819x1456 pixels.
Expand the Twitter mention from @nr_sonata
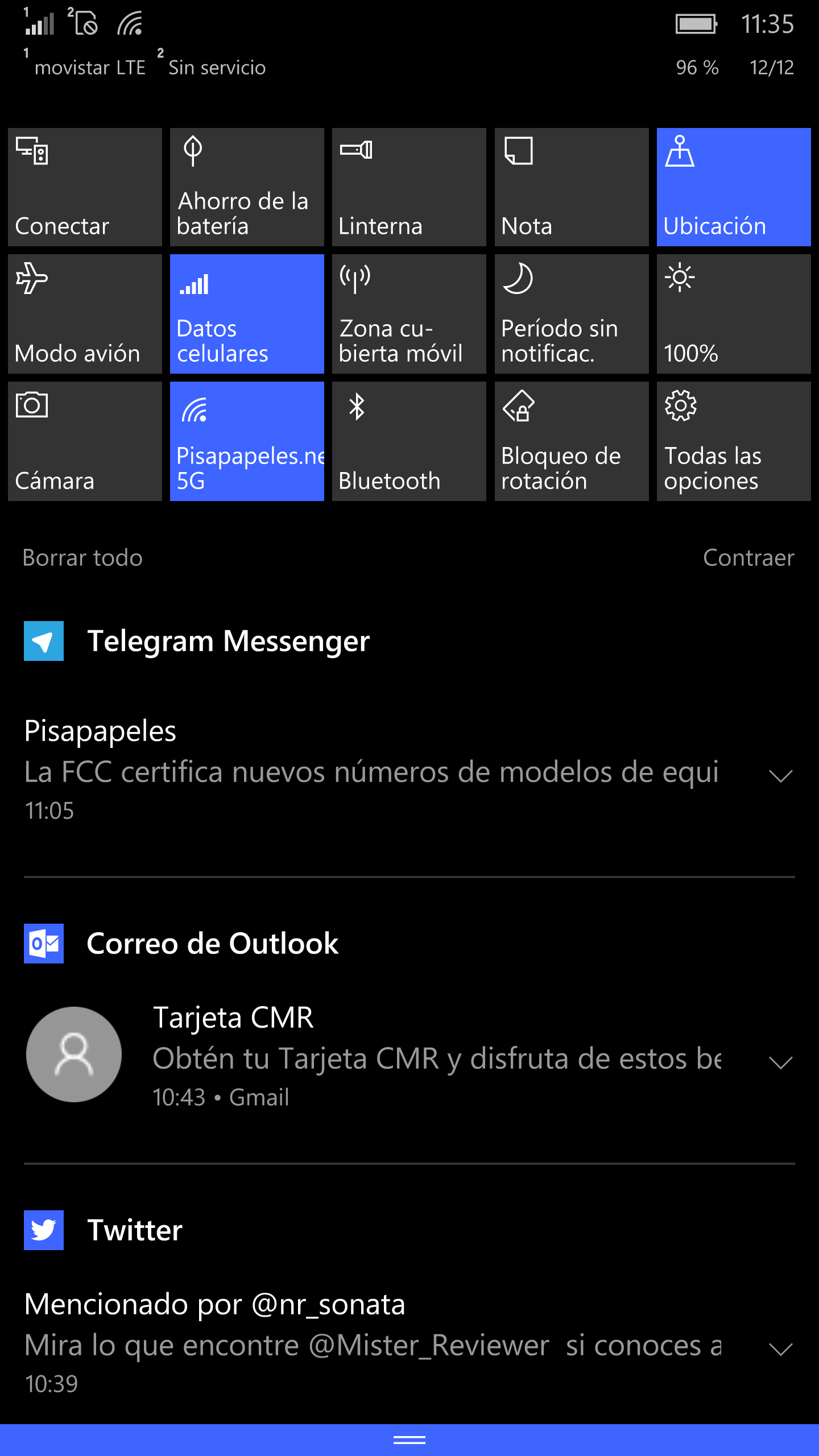780,1349
